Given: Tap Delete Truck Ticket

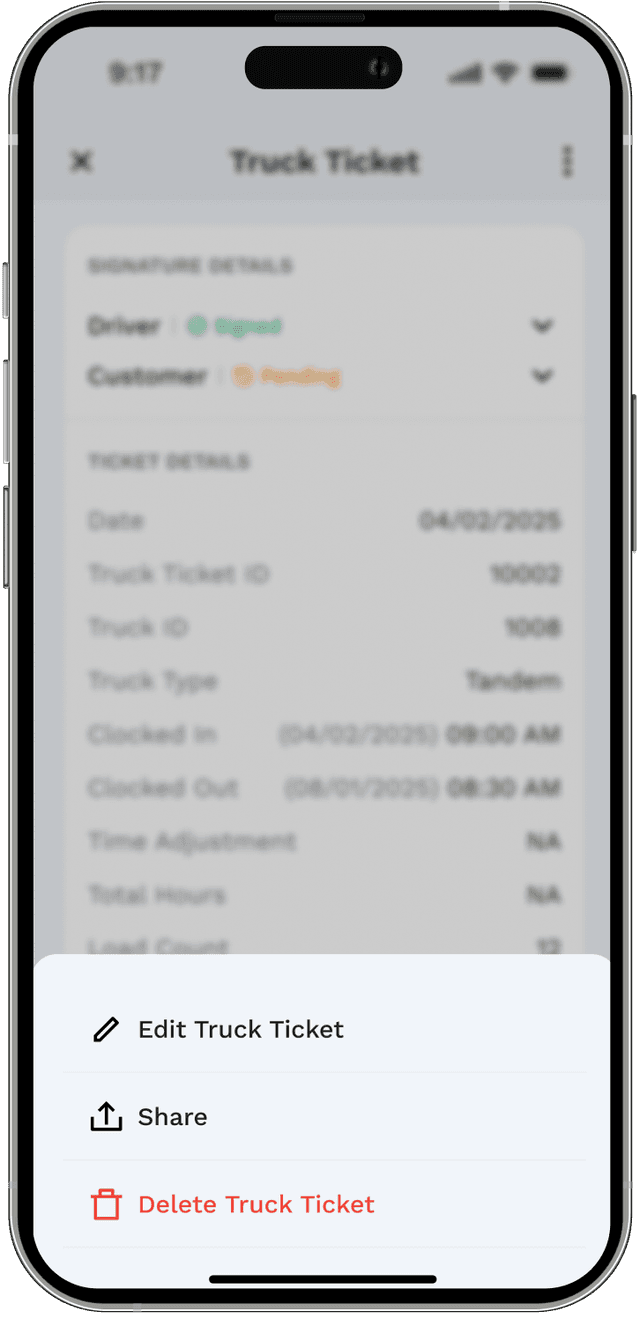Looking at the screenshot, I should pyautogui.click(x=255, y=1204).
